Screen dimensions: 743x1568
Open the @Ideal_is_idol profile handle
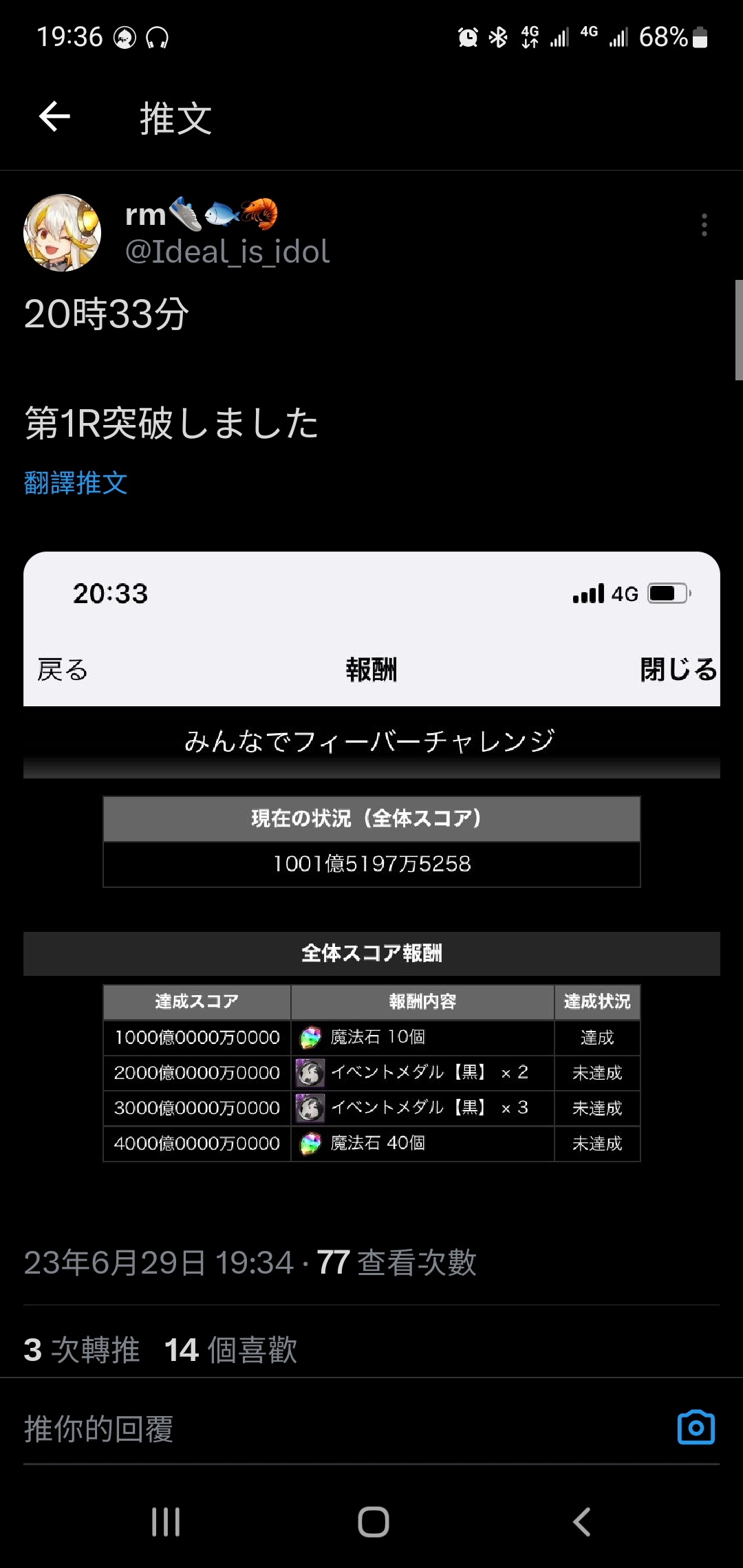[227, 252]
